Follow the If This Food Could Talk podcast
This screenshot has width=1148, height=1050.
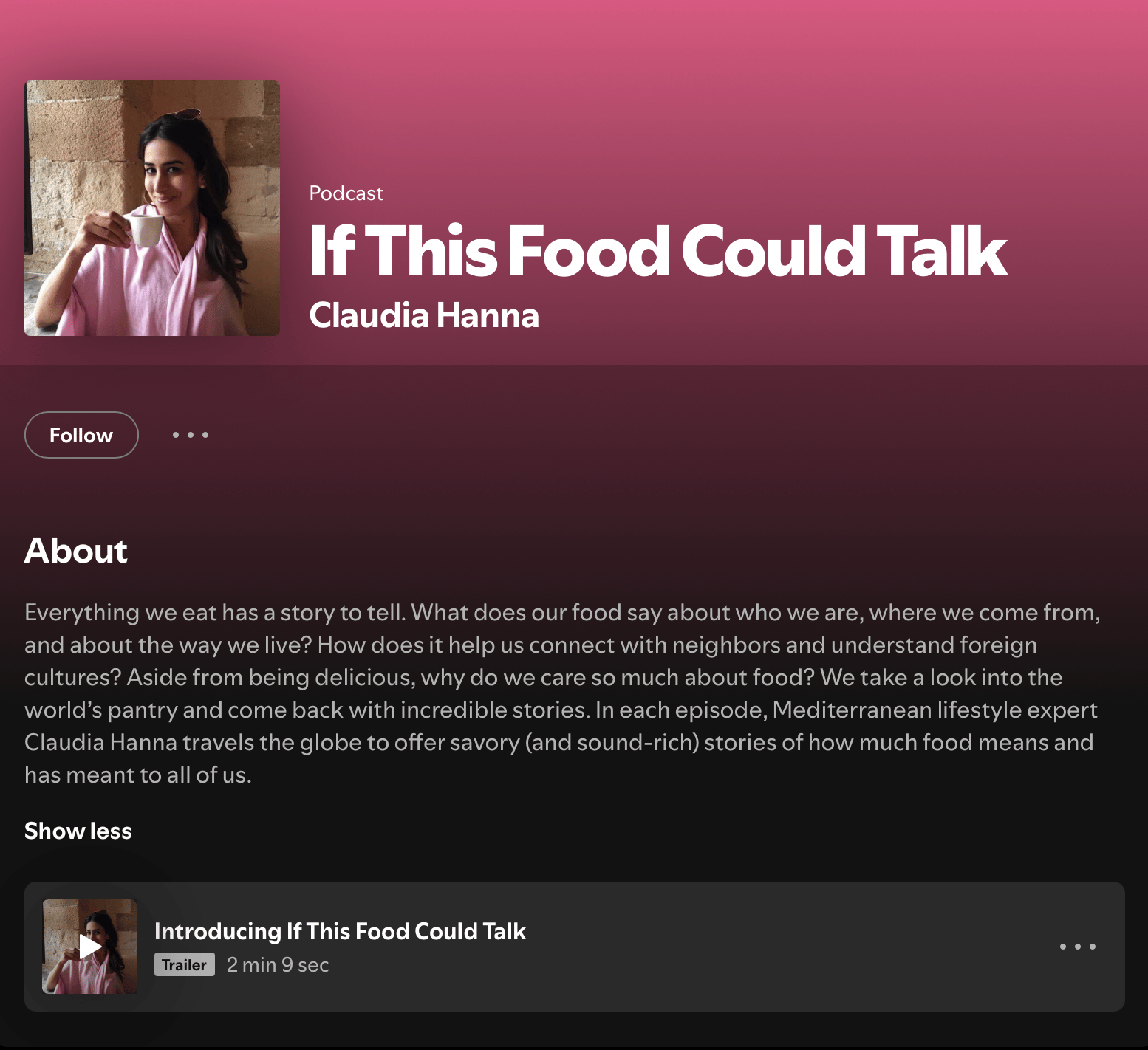point(81,435)
